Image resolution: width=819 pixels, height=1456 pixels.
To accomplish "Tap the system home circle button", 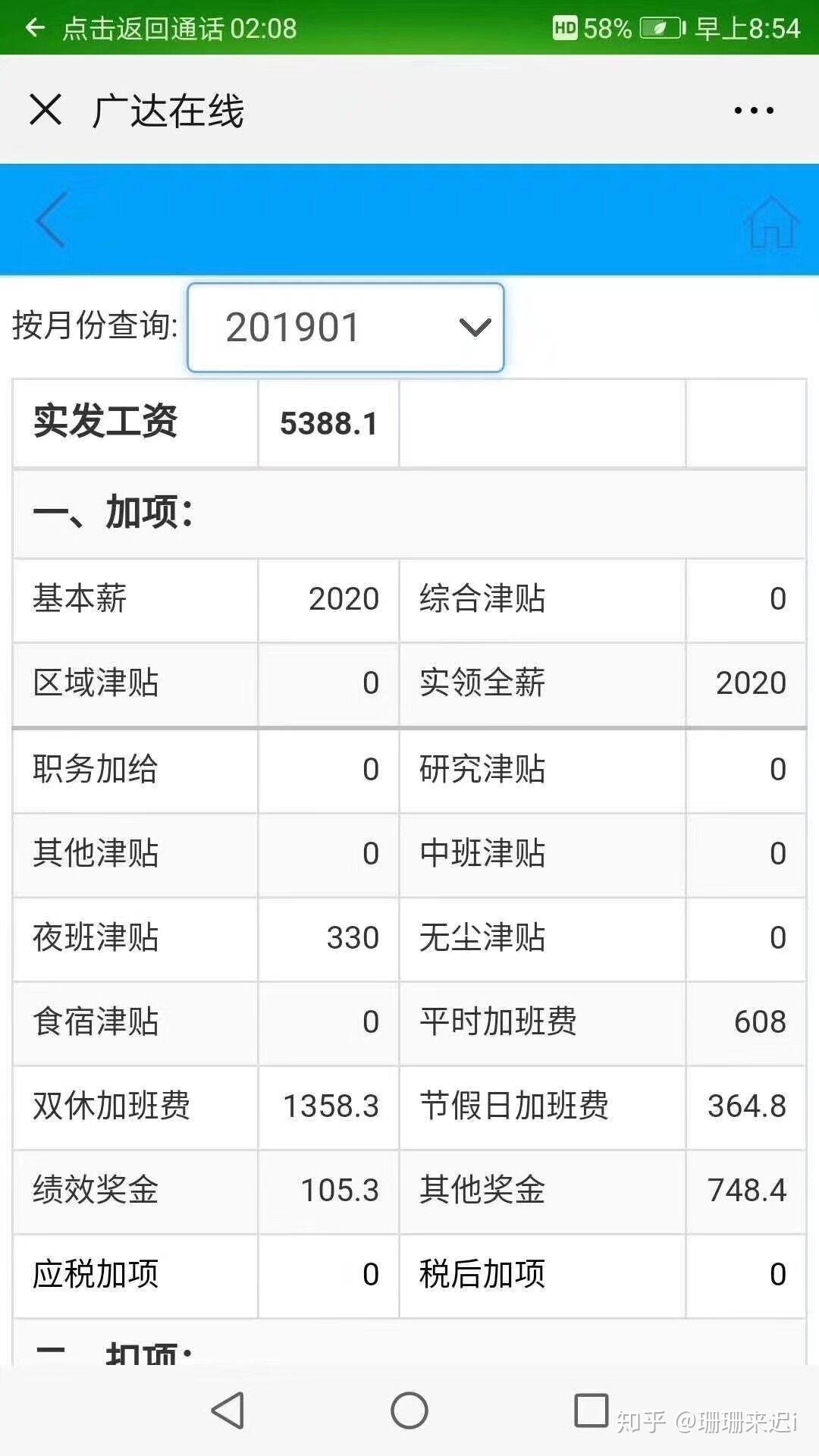I will 409,1410.
